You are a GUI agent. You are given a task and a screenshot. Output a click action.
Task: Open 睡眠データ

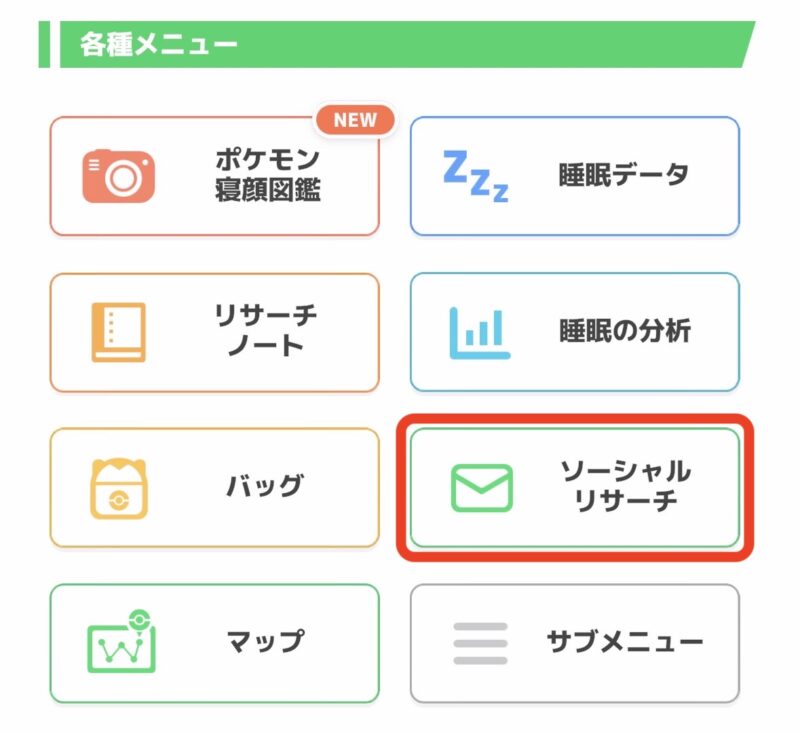(x=575, y=176)
